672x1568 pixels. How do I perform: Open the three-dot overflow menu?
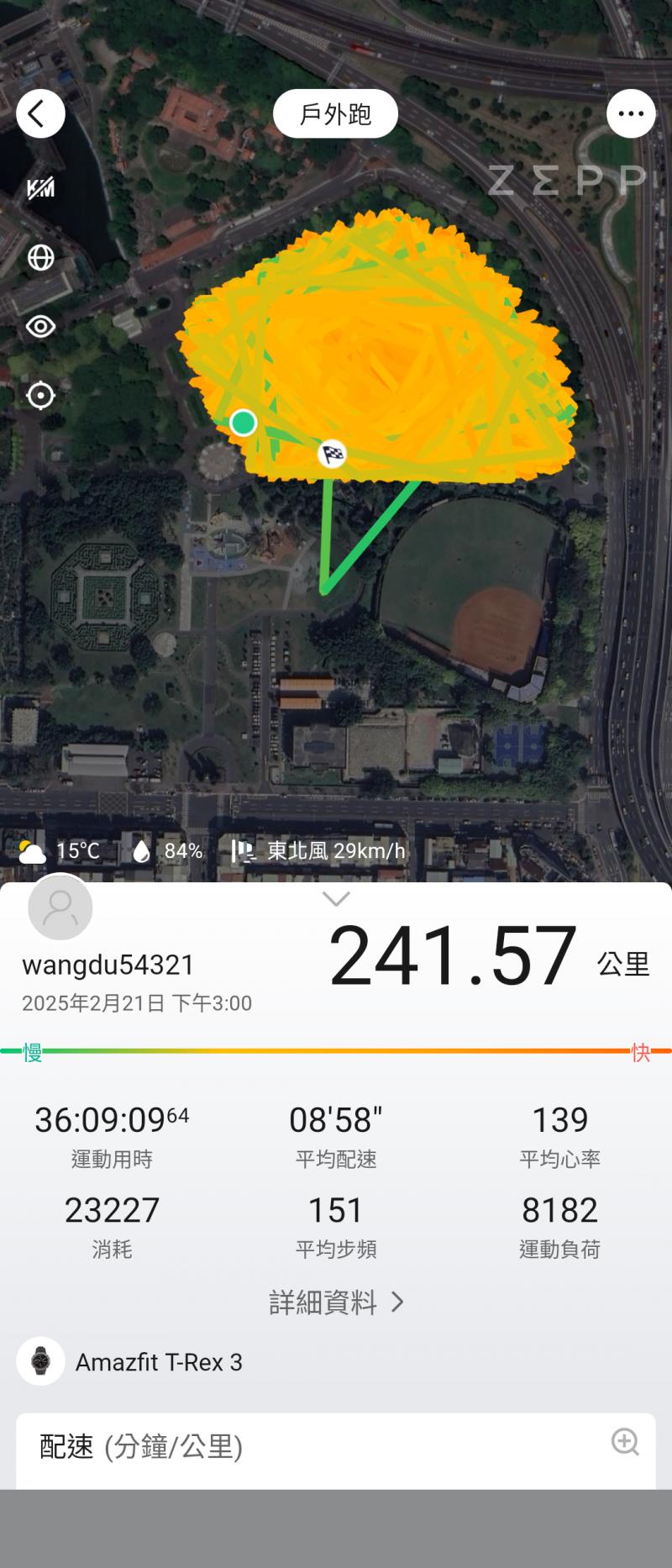click(631, 113)
